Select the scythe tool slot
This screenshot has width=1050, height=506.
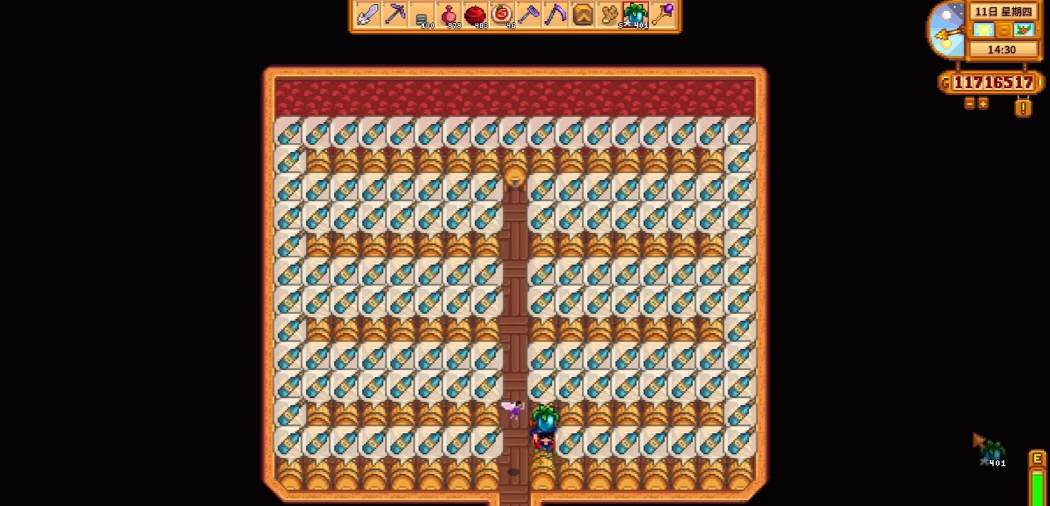(556, 15)
